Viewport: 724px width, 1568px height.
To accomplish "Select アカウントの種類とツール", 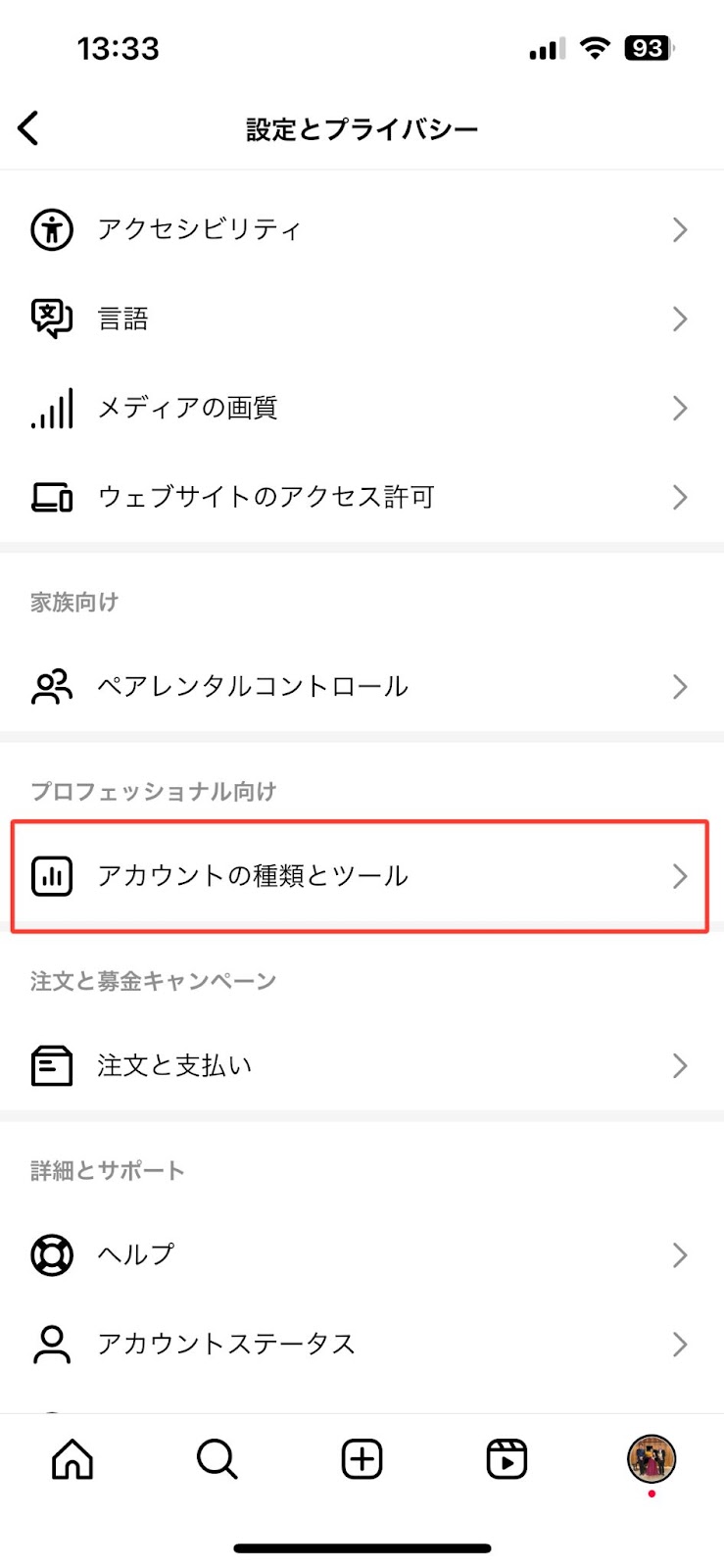I will pyautogui.click(x=362, y=876).
